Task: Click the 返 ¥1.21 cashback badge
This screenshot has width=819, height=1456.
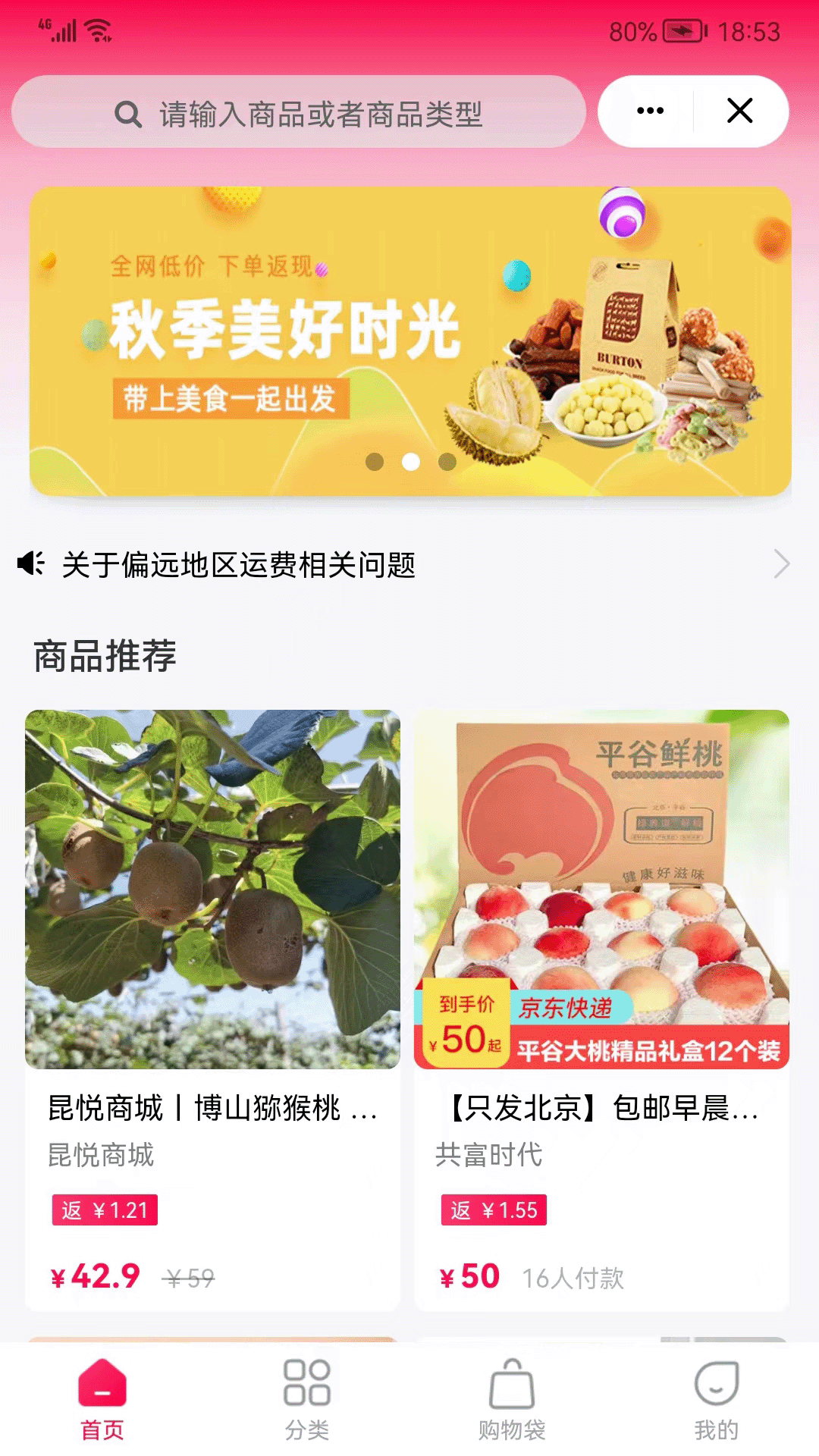Action: pyautogui.click(x=105, y=1210)
